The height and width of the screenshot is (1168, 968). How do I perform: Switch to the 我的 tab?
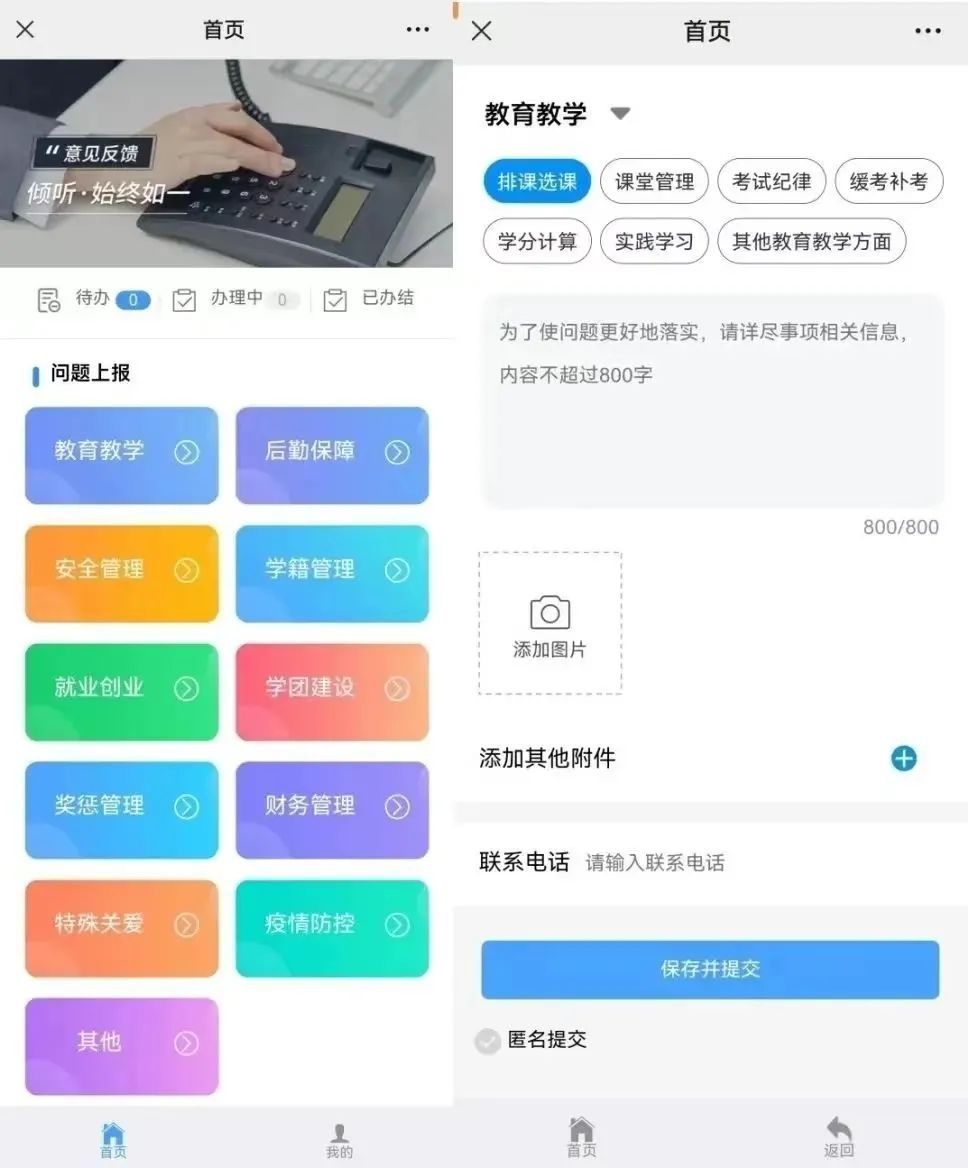click(339, 1140)
